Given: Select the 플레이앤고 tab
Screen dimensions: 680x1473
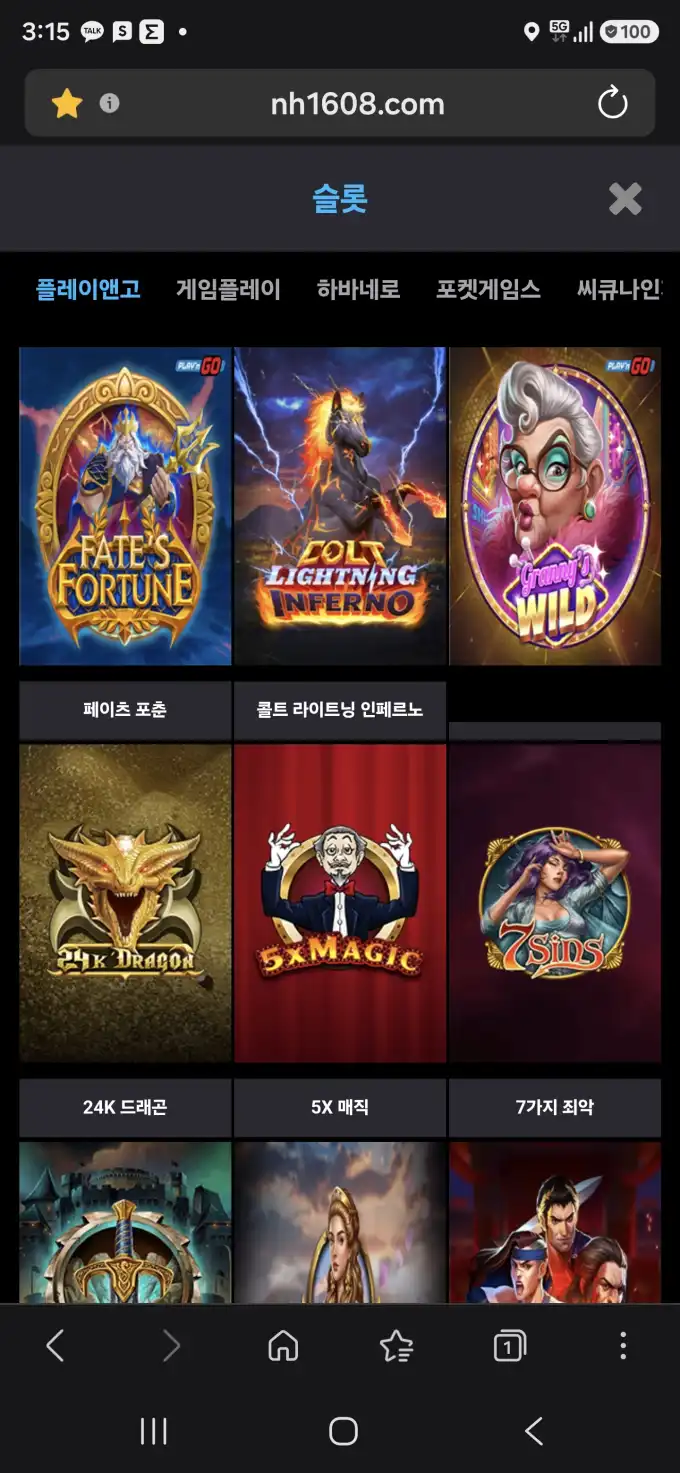Looking at the screenshot, I should 88,290.
